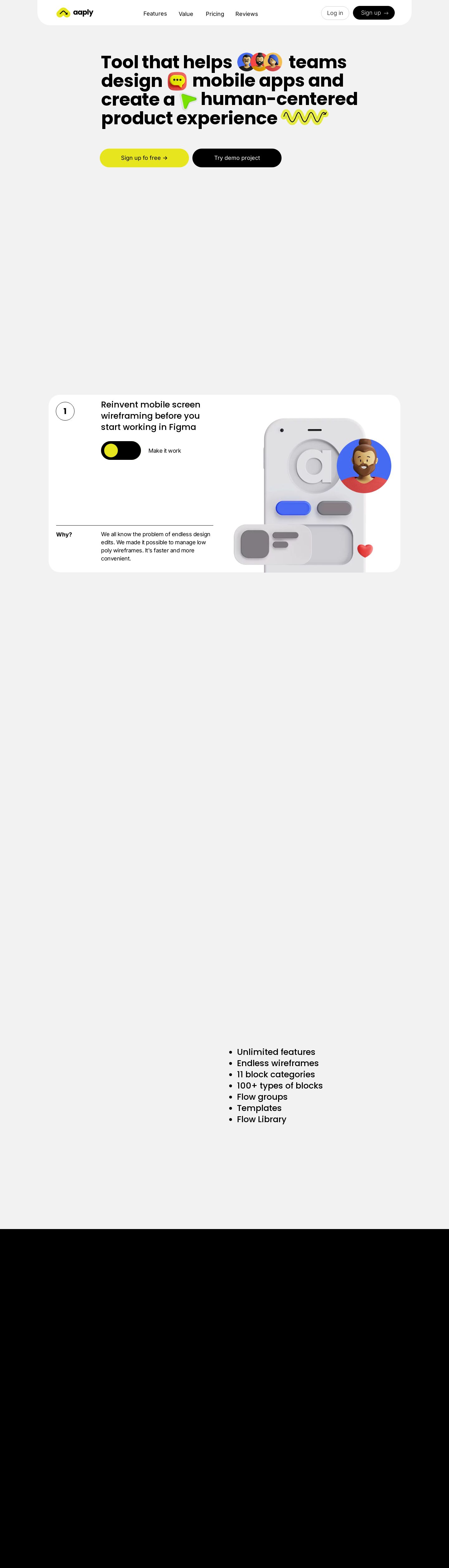Viewport: 449px width, 1568px height.
Task: Tap the black Sign up button
Action: (x=374, y=13)
